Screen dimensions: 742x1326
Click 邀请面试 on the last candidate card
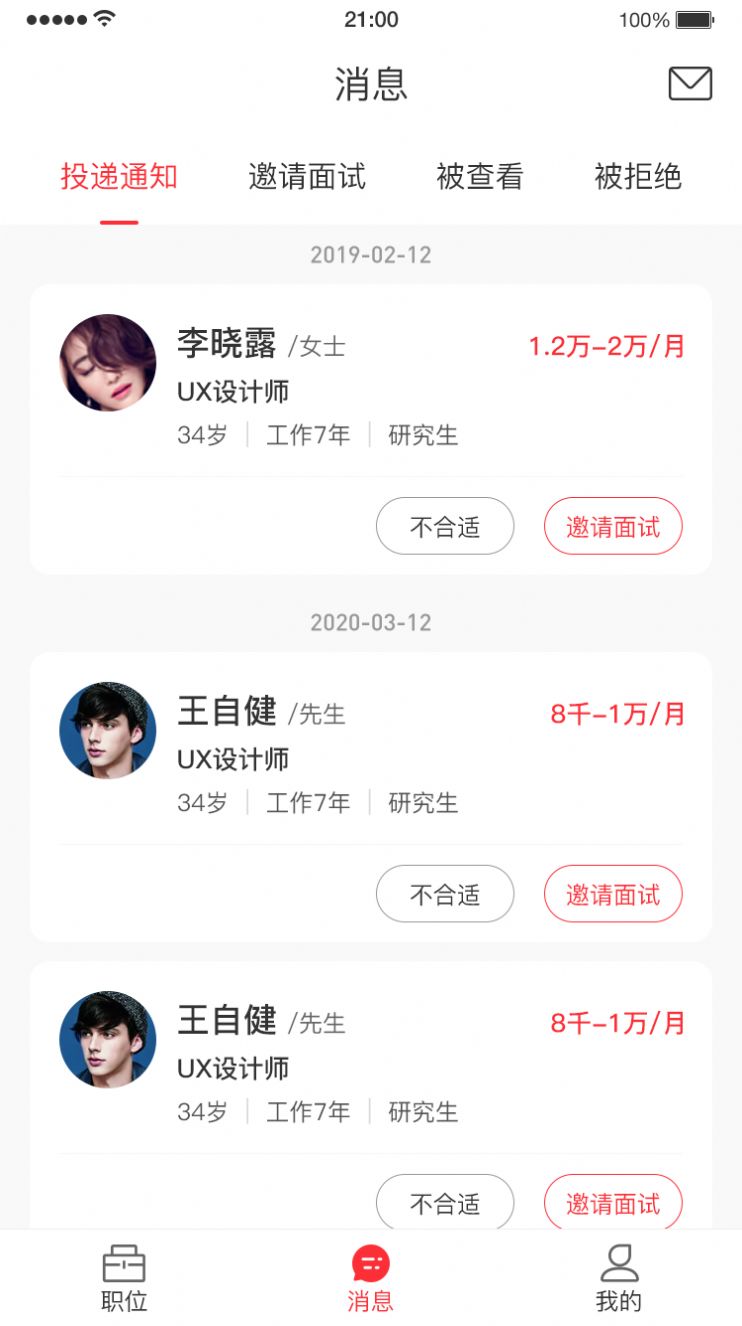pyautogui.click(x=613, y=1203)
